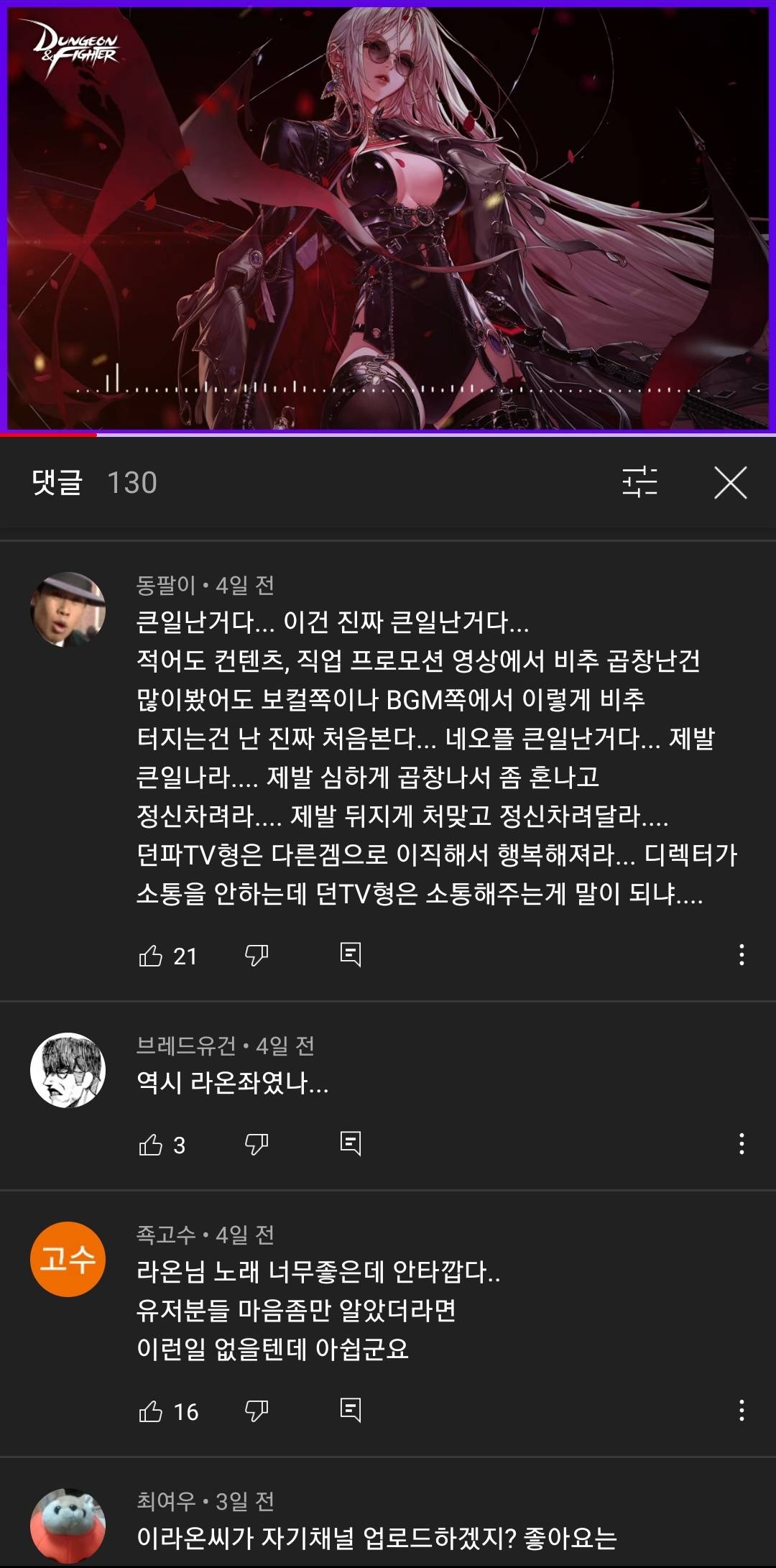Reply to 브레드유건's comment
The height and width of the screenshot is (1568, 776).
(x=350, y=1144)
